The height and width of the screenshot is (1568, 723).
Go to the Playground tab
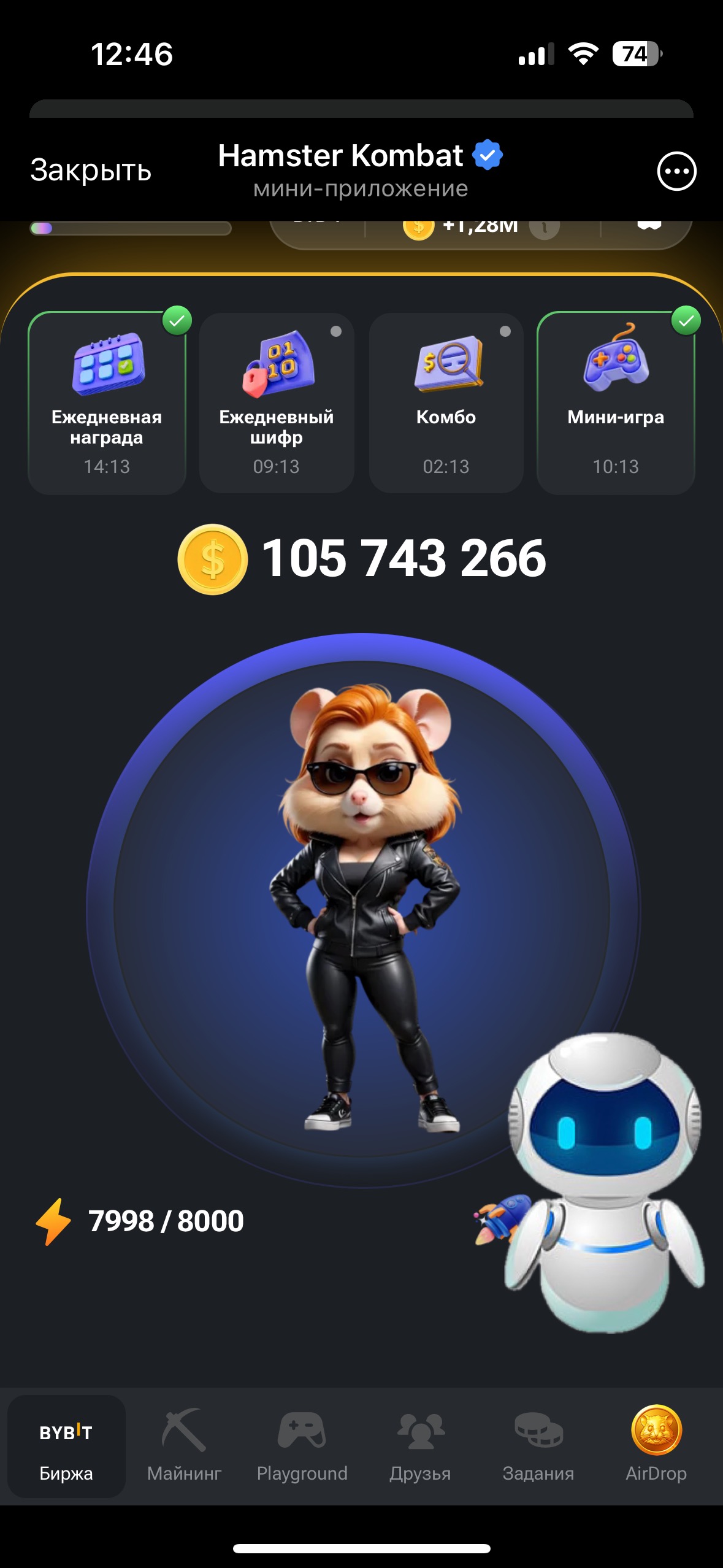(x=302, y=1447)
